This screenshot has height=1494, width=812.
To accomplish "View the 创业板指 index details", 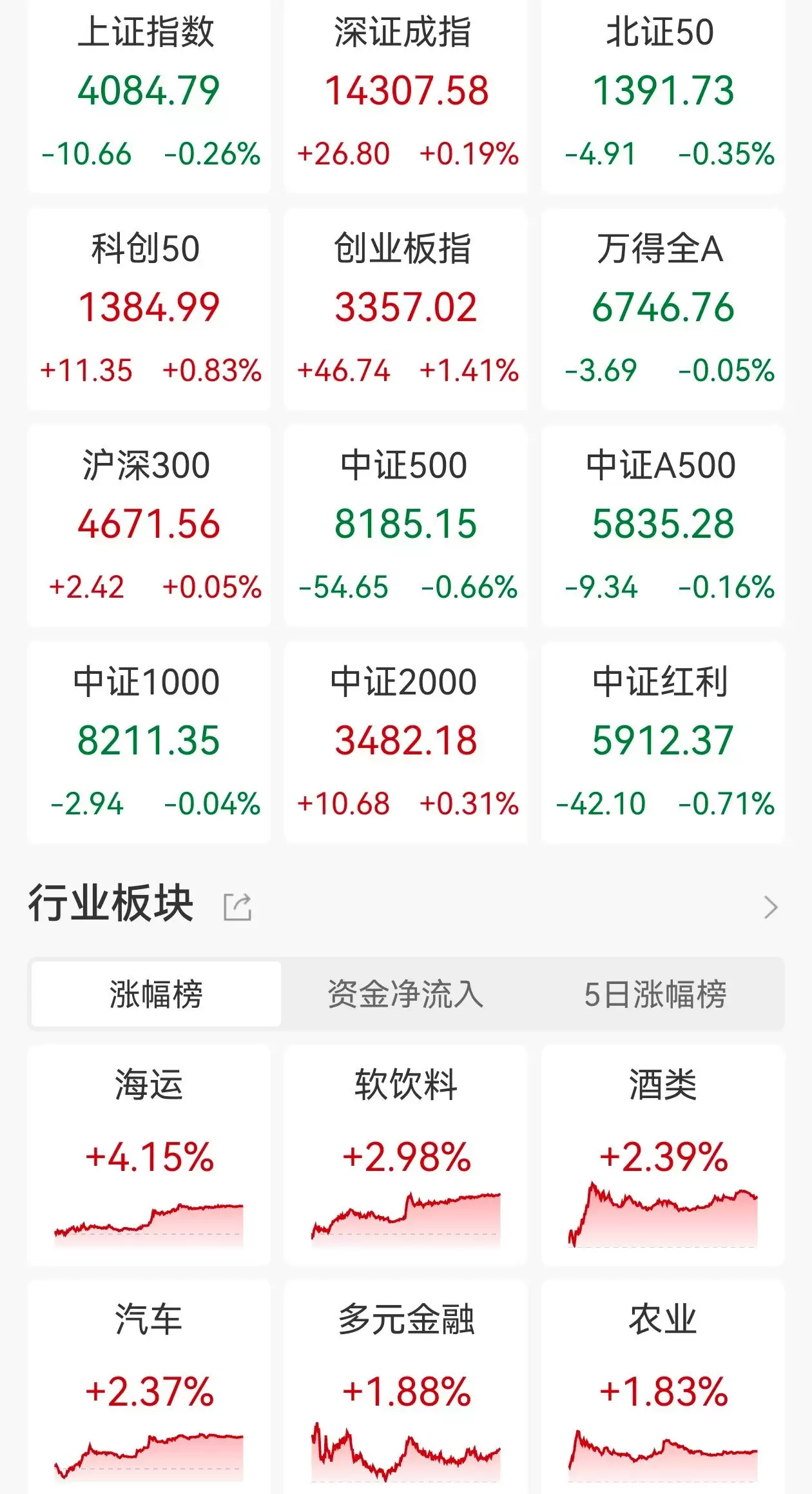I will click(x=406, y=310).
